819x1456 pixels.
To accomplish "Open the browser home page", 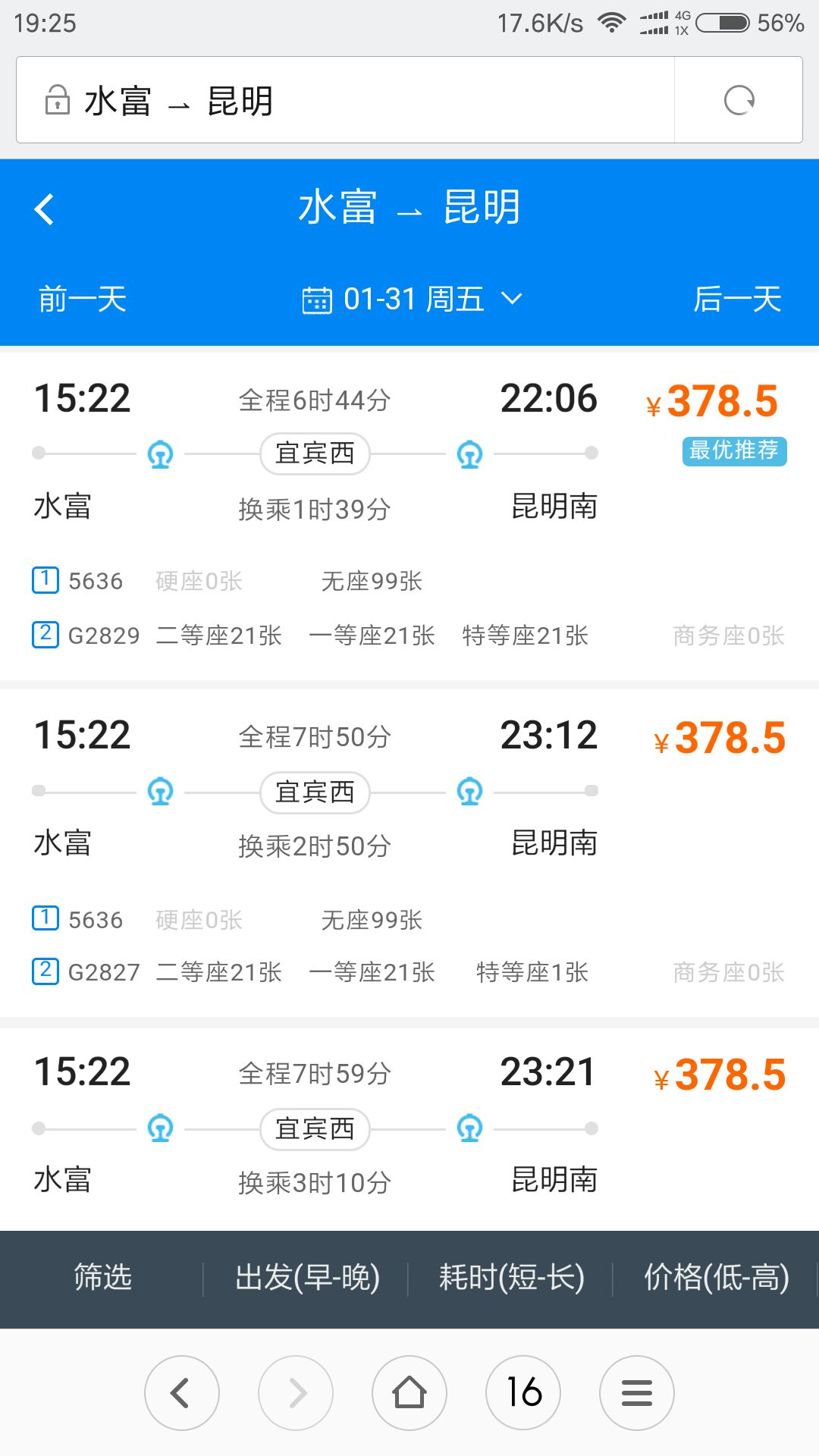I will 409,1393.
